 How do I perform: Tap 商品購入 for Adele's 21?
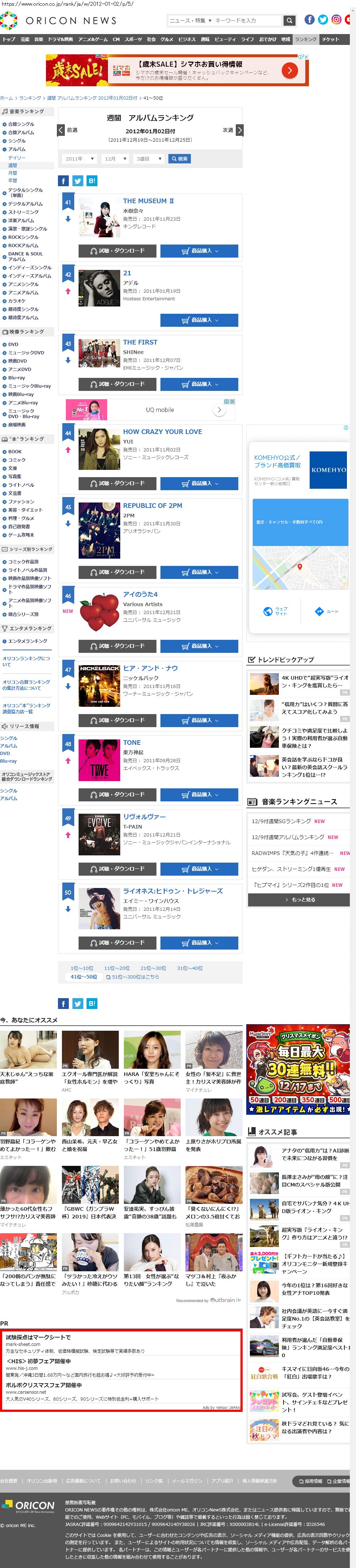(x=199, y=320)
